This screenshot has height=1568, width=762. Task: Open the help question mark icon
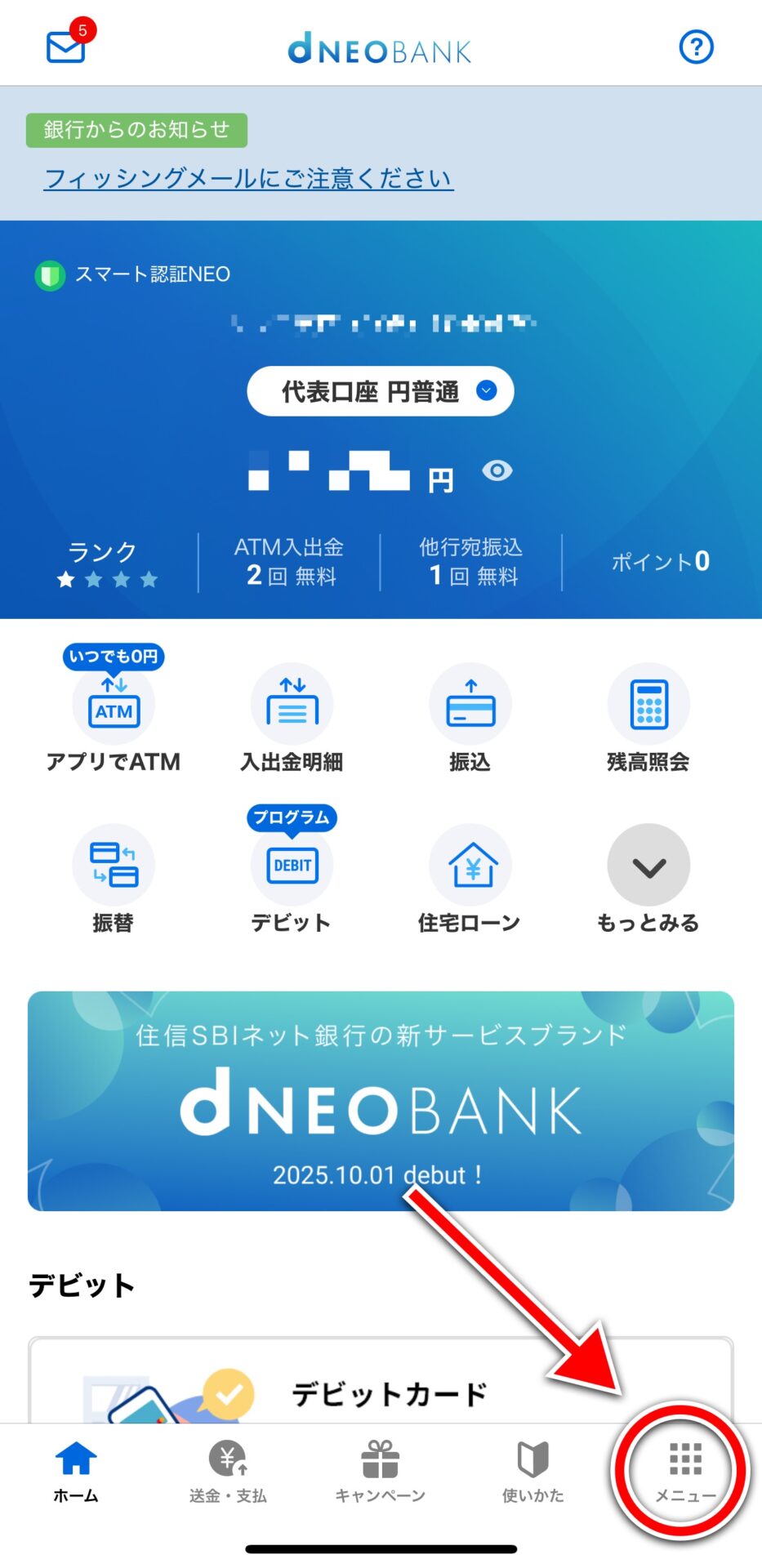coord(696,47)
